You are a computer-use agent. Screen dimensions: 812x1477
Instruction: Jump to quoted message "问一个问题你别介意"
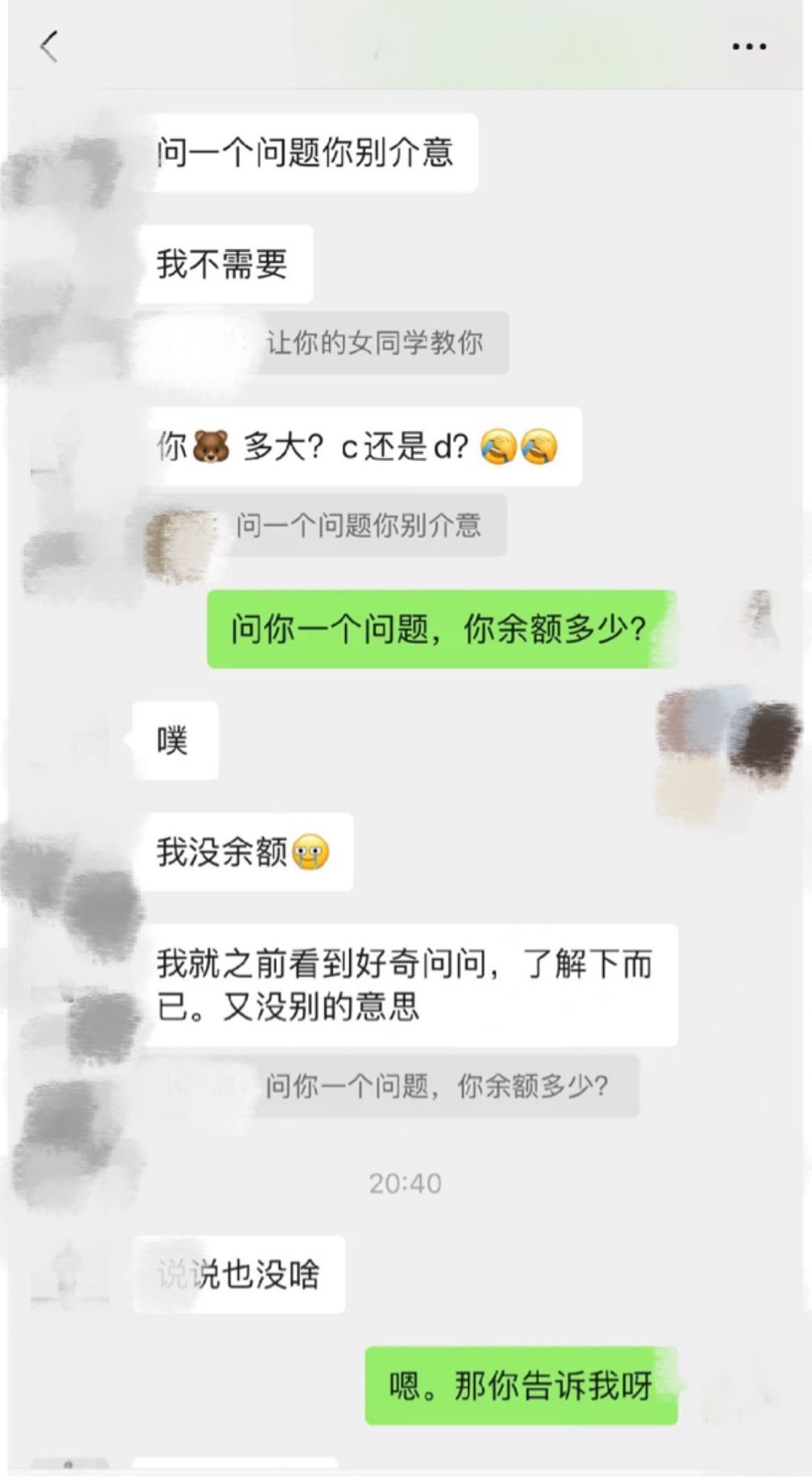click(x=358, y=525)
